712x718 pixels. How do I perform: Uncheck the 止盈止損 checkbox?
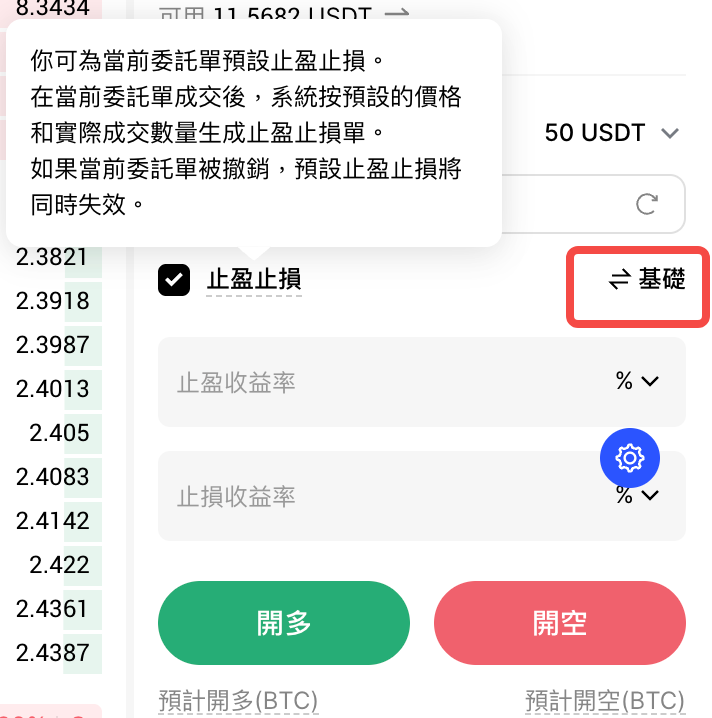click(174, 280)
